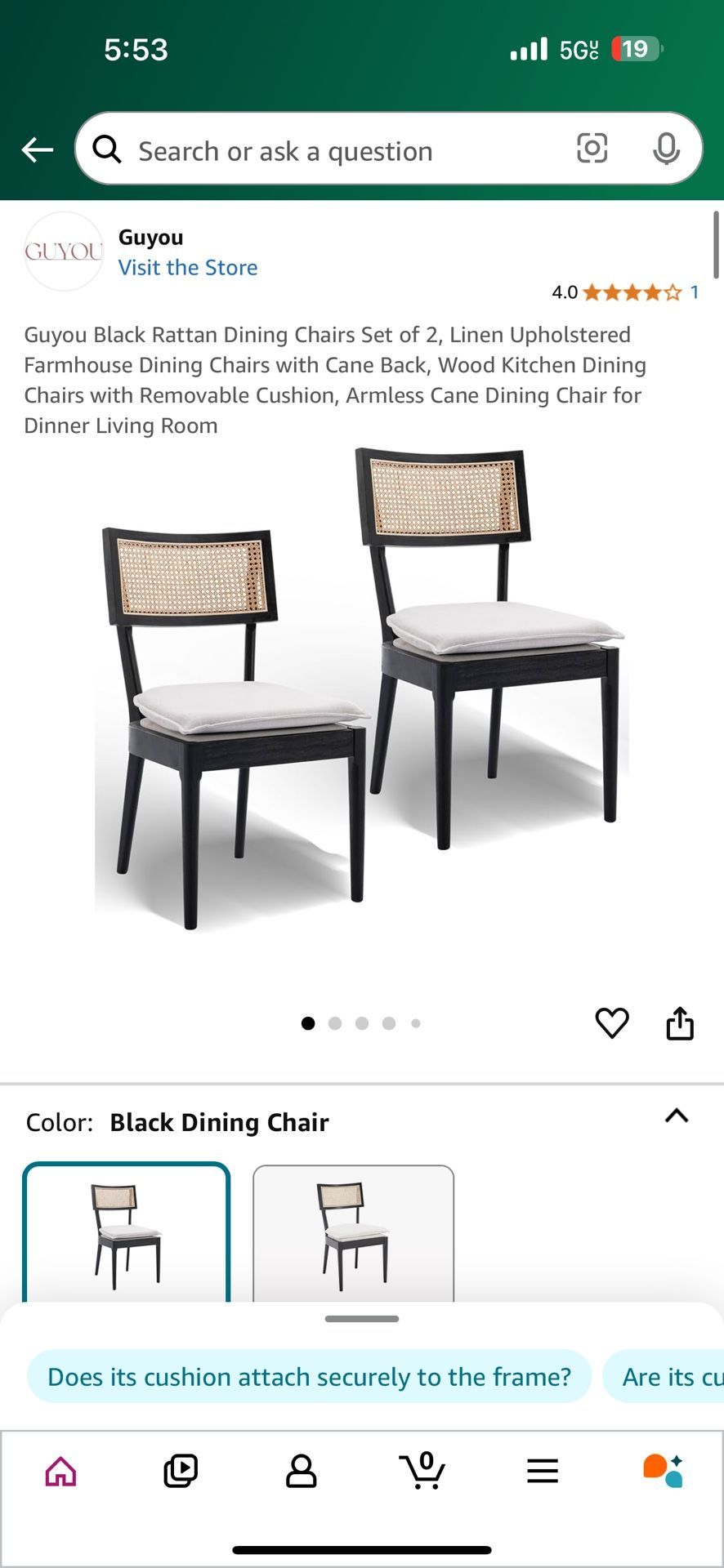View the shopping cart
The width and height of the screenshot is (724, 1568).
pos(422,1472)
